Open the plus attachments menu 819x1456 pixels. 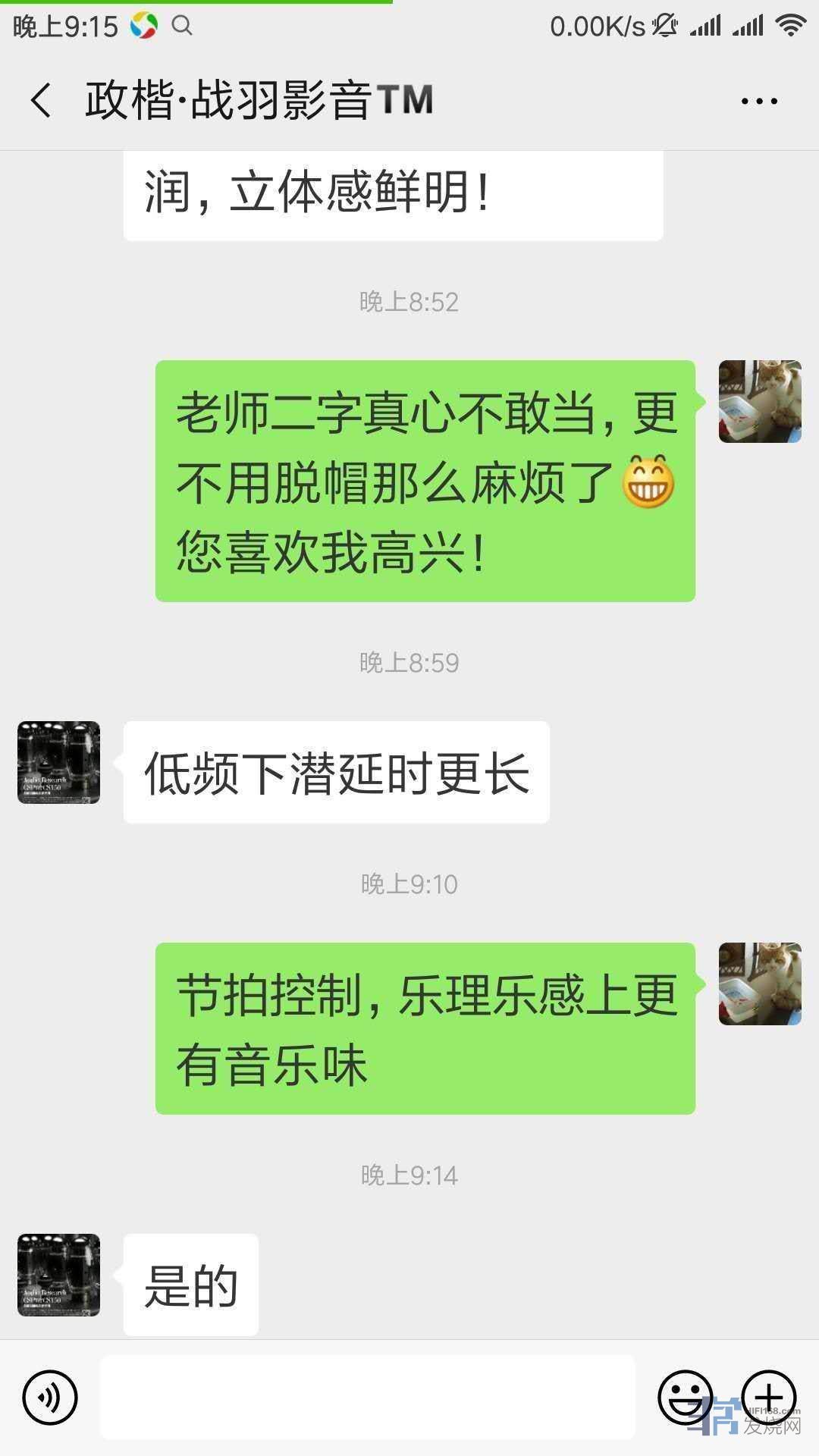(x=768, y=1397)
